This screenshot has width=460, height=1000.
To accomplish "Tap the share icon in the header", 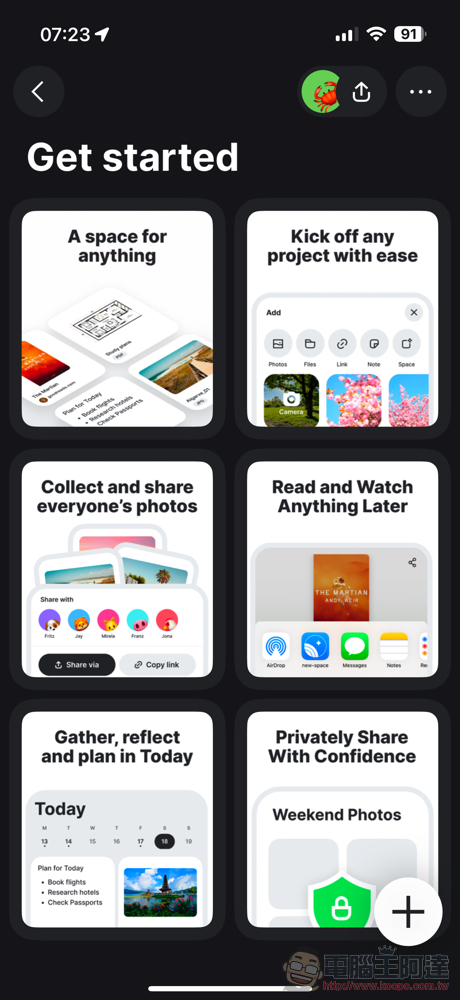I will tap(361, 92).
